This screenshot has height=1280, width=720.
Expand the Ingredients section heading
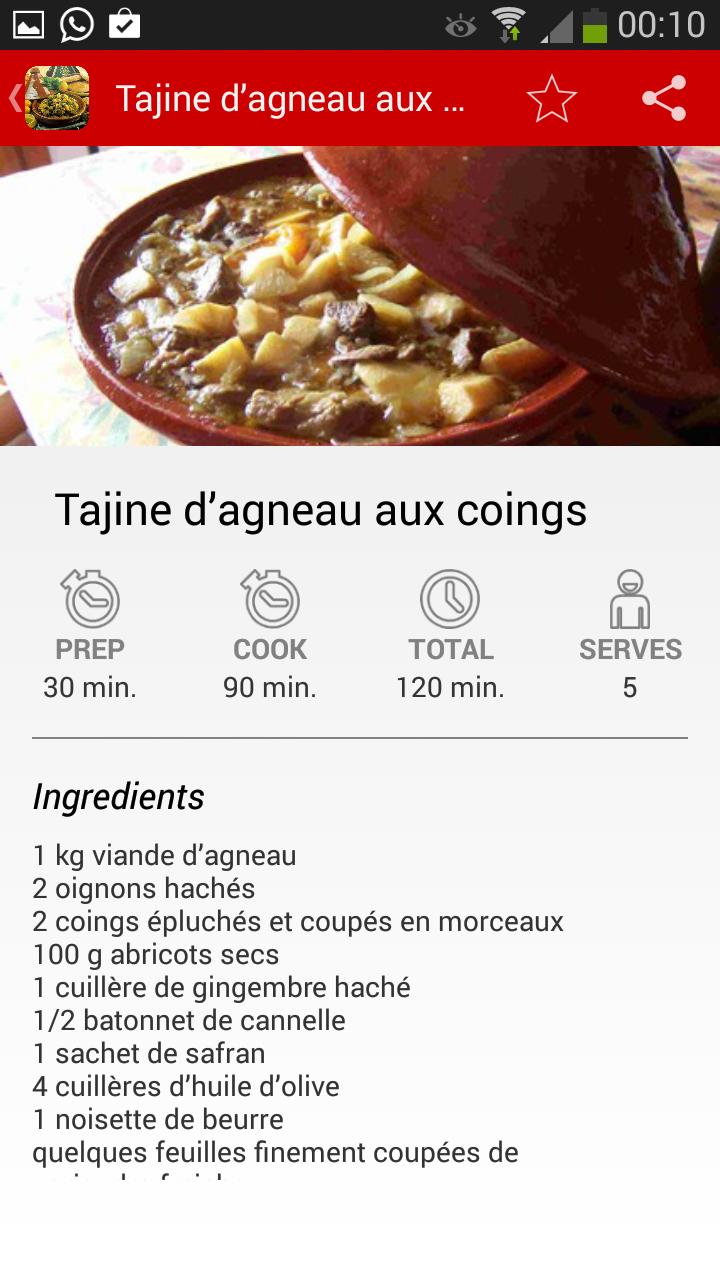[117, 797]
